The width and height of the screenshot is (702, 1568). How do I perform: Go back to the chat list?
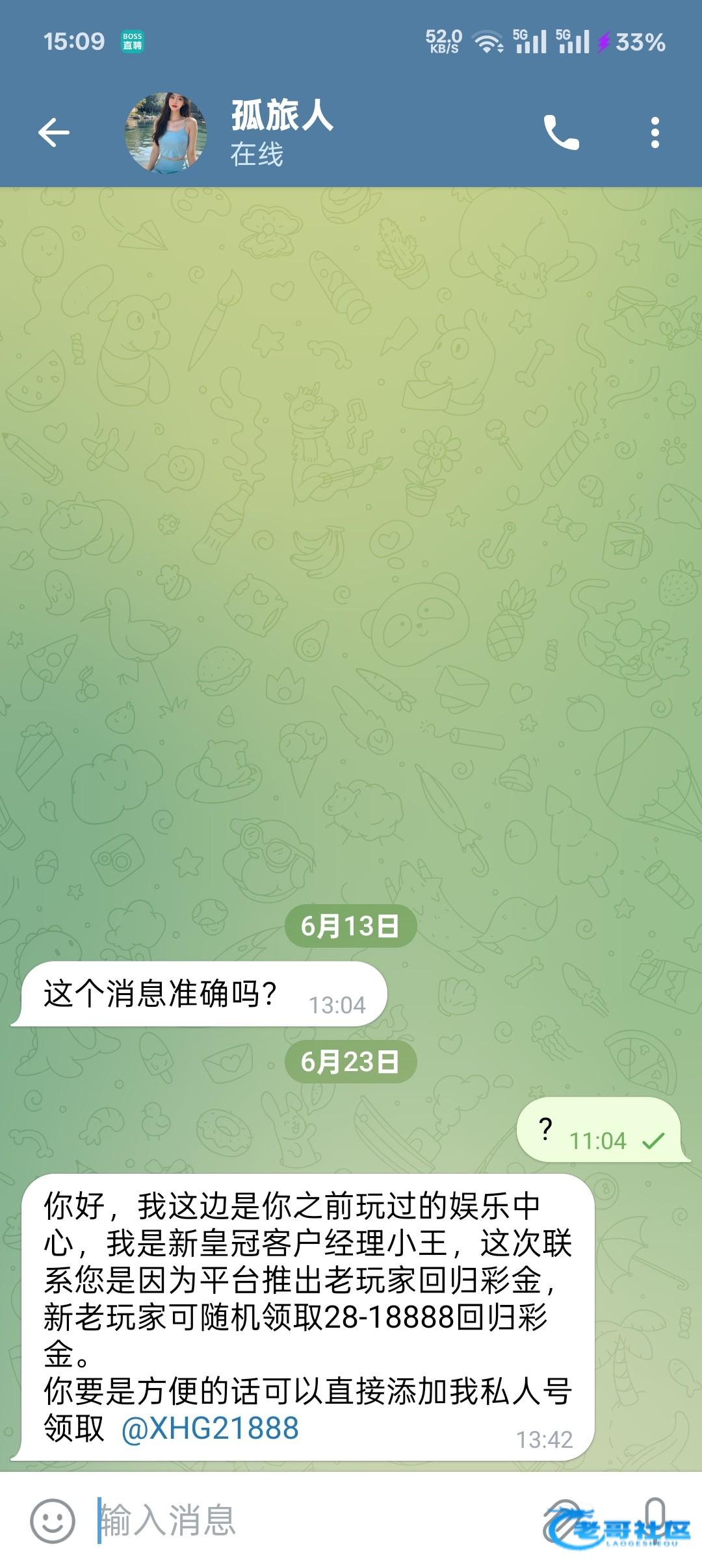coord(53,133)
